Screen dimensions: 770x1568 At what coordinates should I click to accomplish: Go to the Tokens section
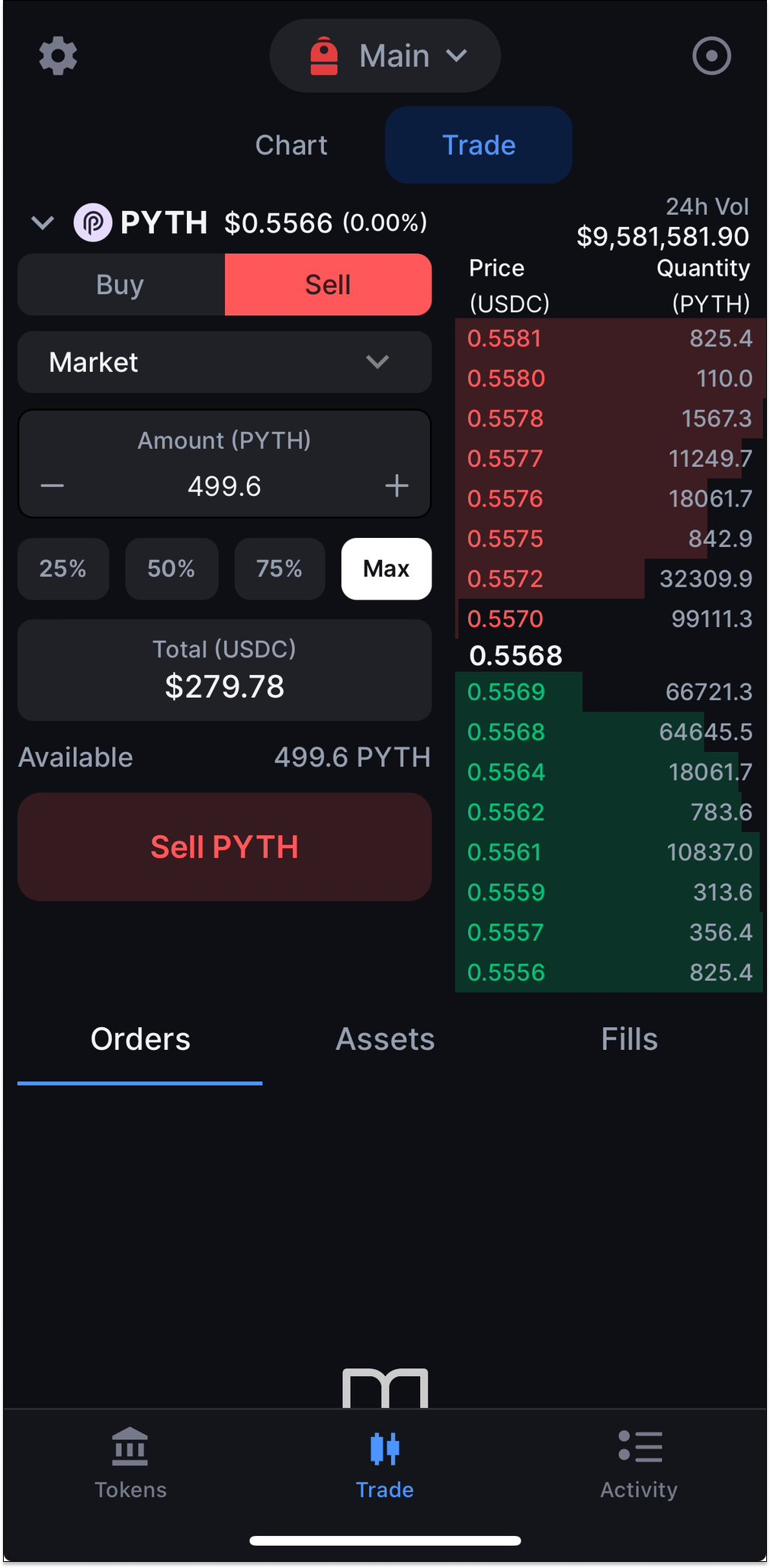click(130, 1464)
